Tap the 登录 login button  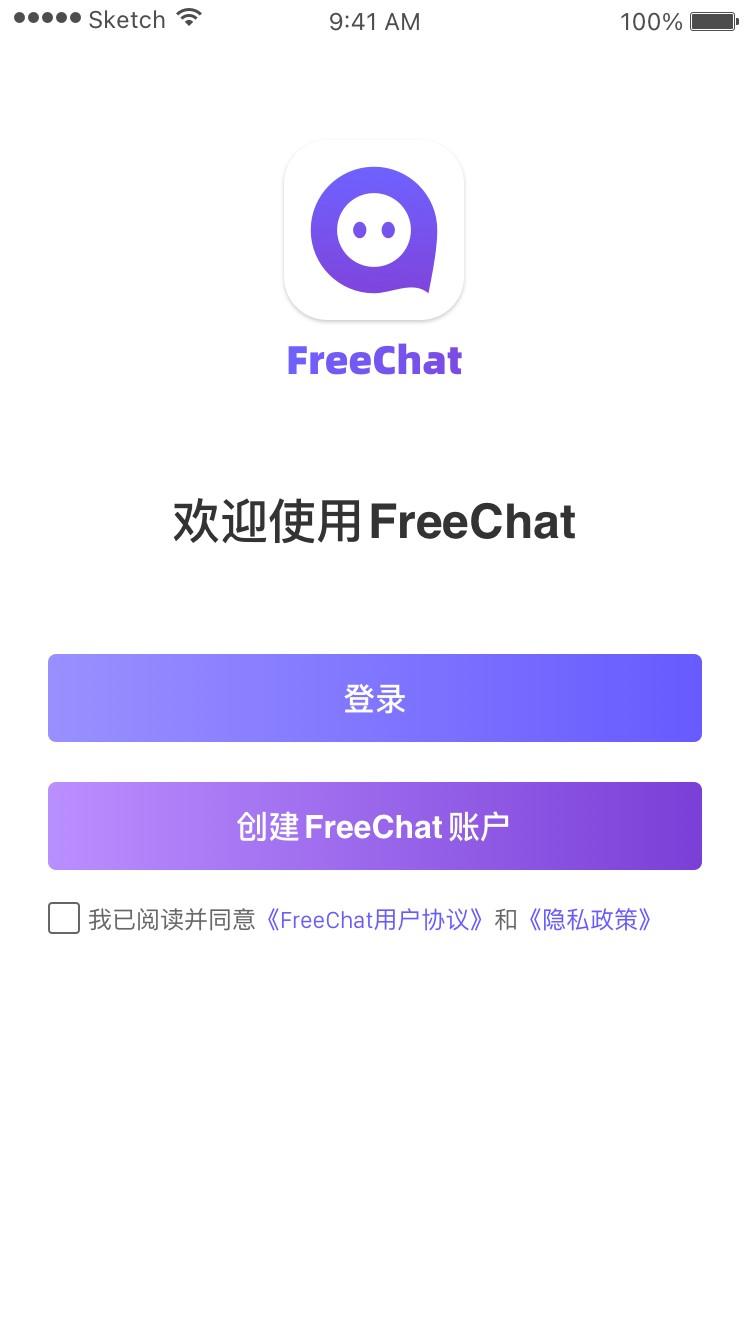click(x=375, y=698)
